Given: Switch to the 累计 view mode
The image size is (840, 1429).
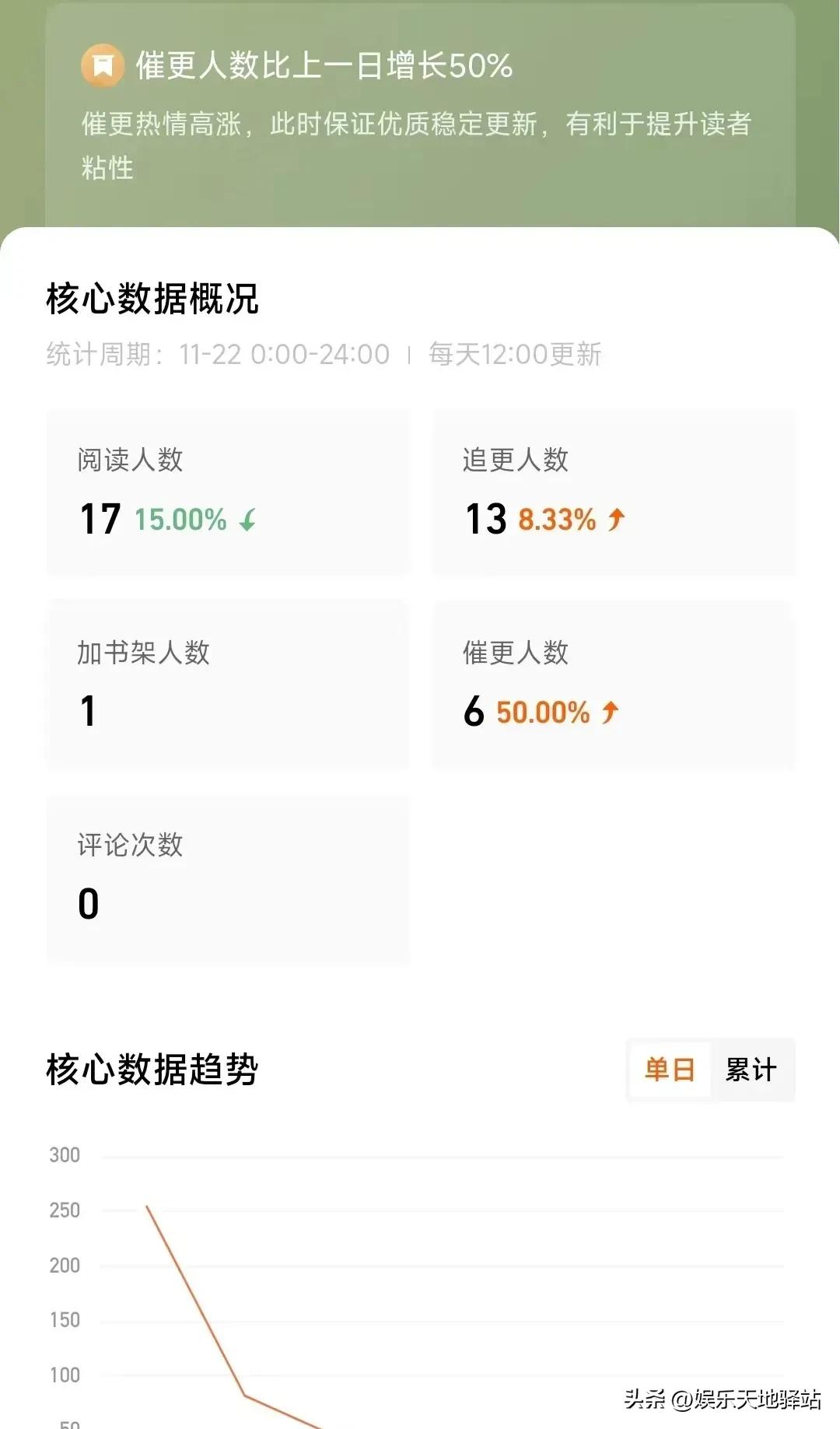Looking at the screenshot, I should 751,1070.
